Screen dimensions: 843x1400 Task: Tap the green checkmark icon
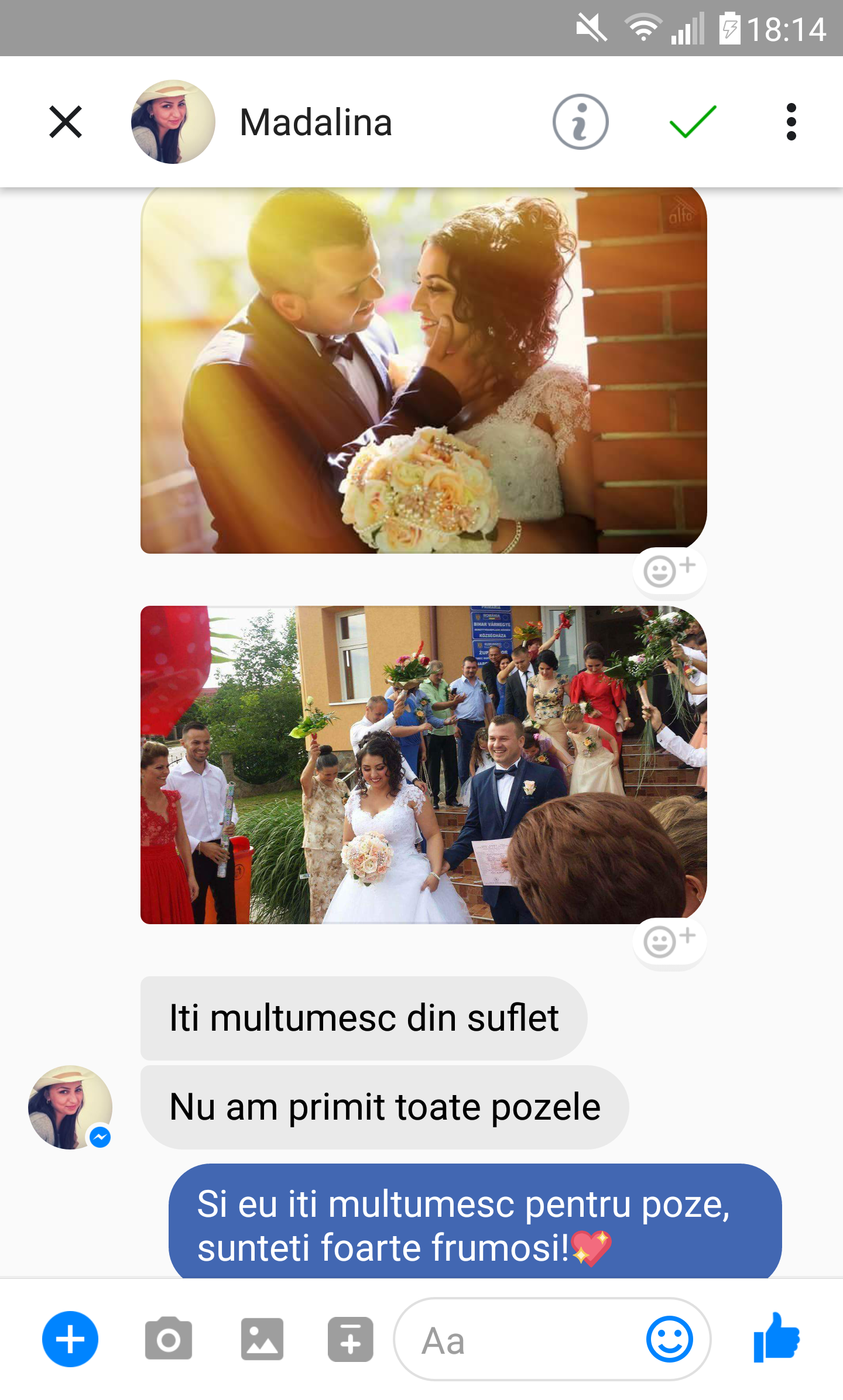coord(693,122)
